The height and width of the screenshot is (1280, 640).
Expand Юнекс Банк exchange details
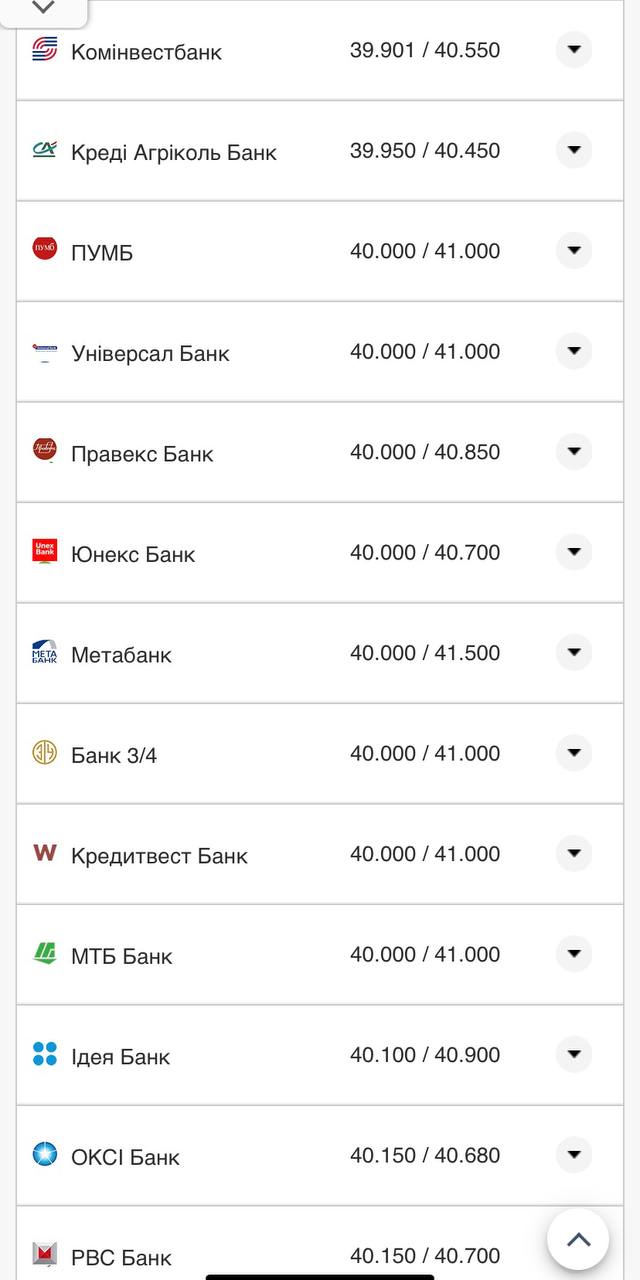[574, 553]
